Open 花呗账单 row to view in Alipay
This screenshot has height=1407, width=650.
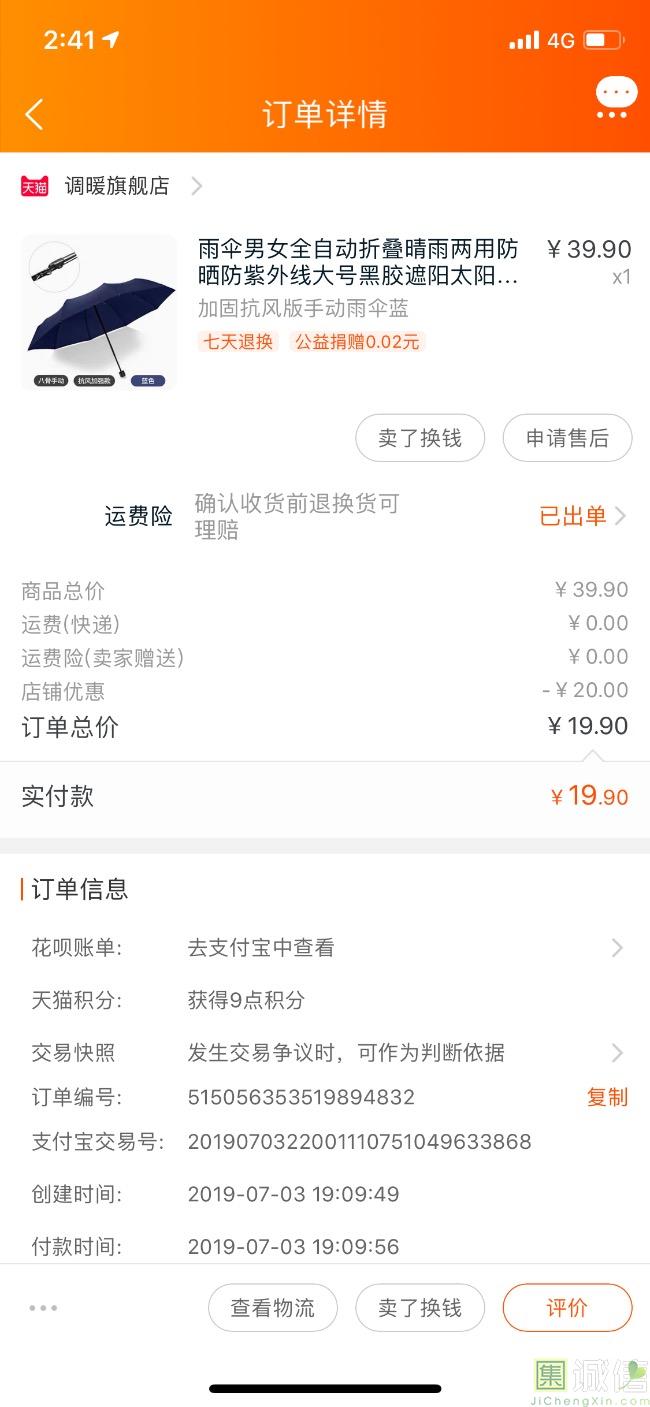click(x=325, y=947)
